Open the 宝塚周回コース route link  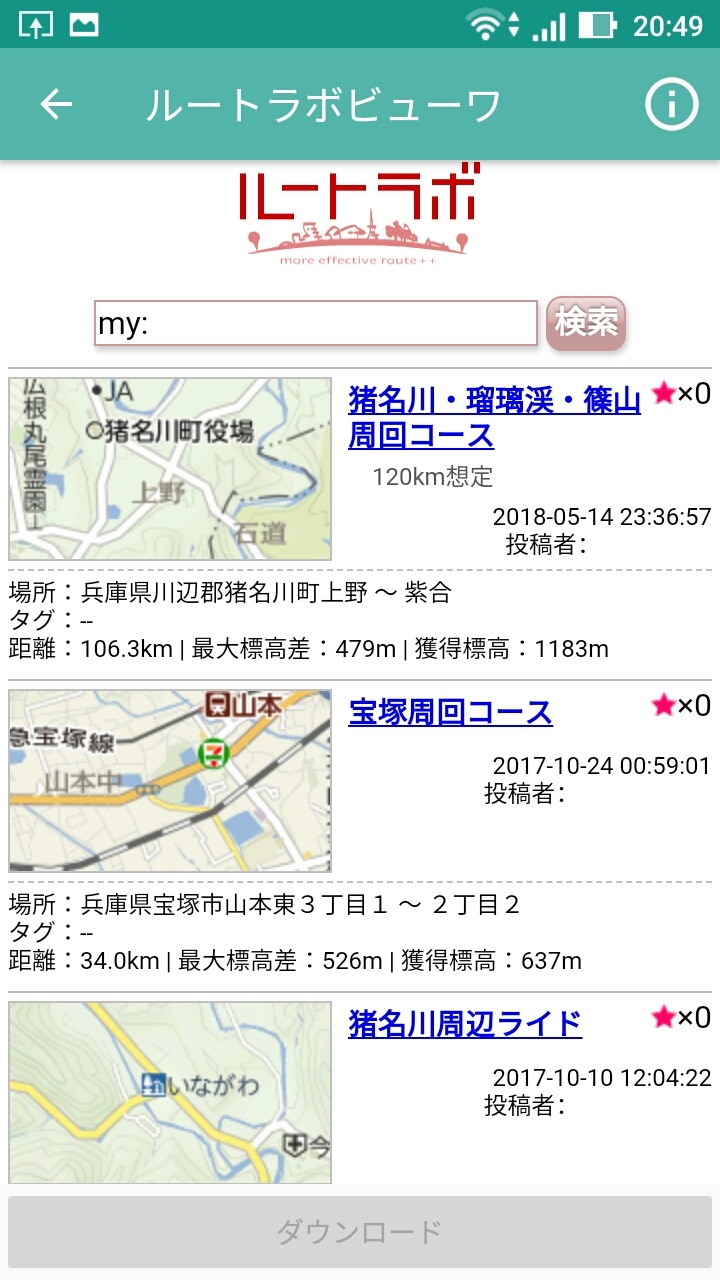pos(450,712)
